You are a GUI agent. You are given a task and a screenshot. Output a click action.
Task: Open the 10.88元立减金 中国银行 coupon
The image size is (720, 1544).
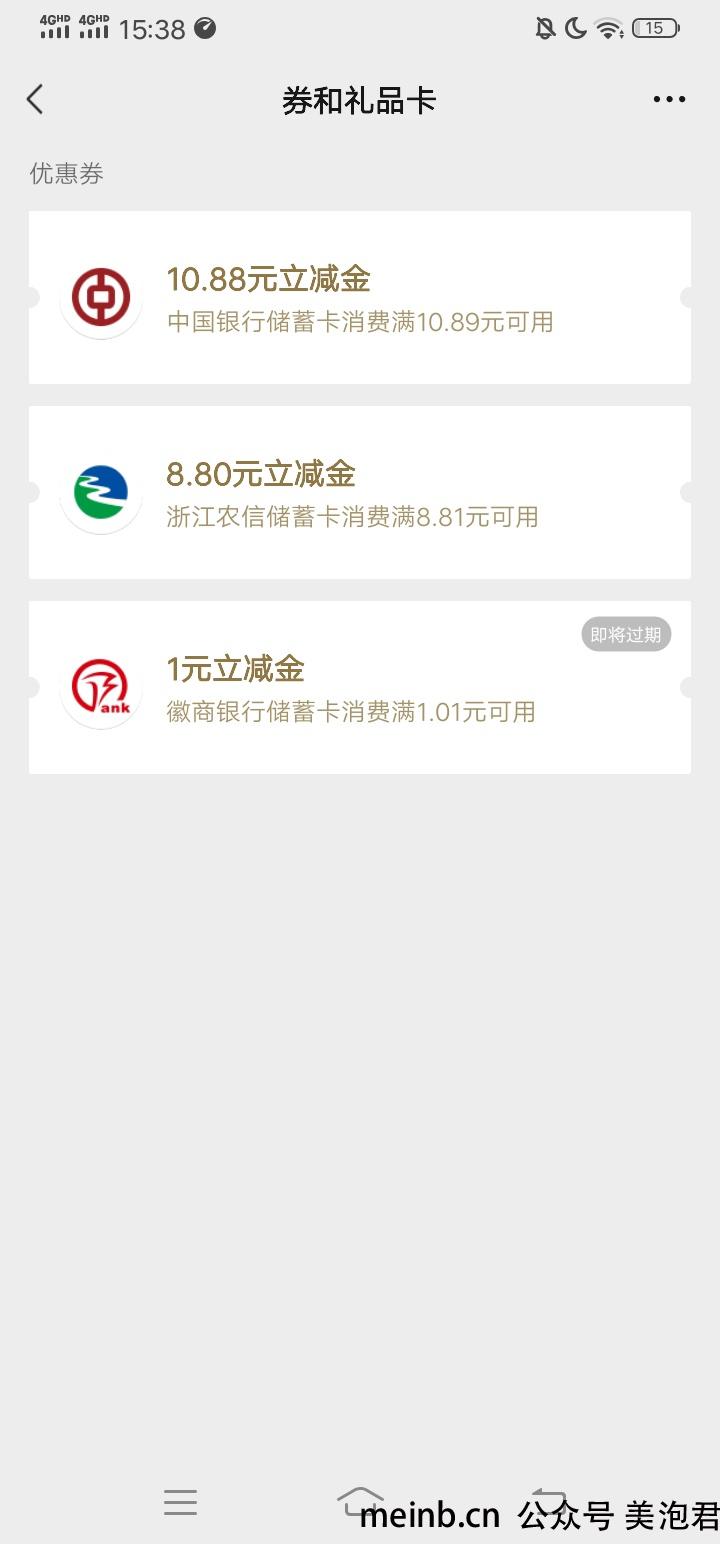pyautogui.click(x=360, y=297)
